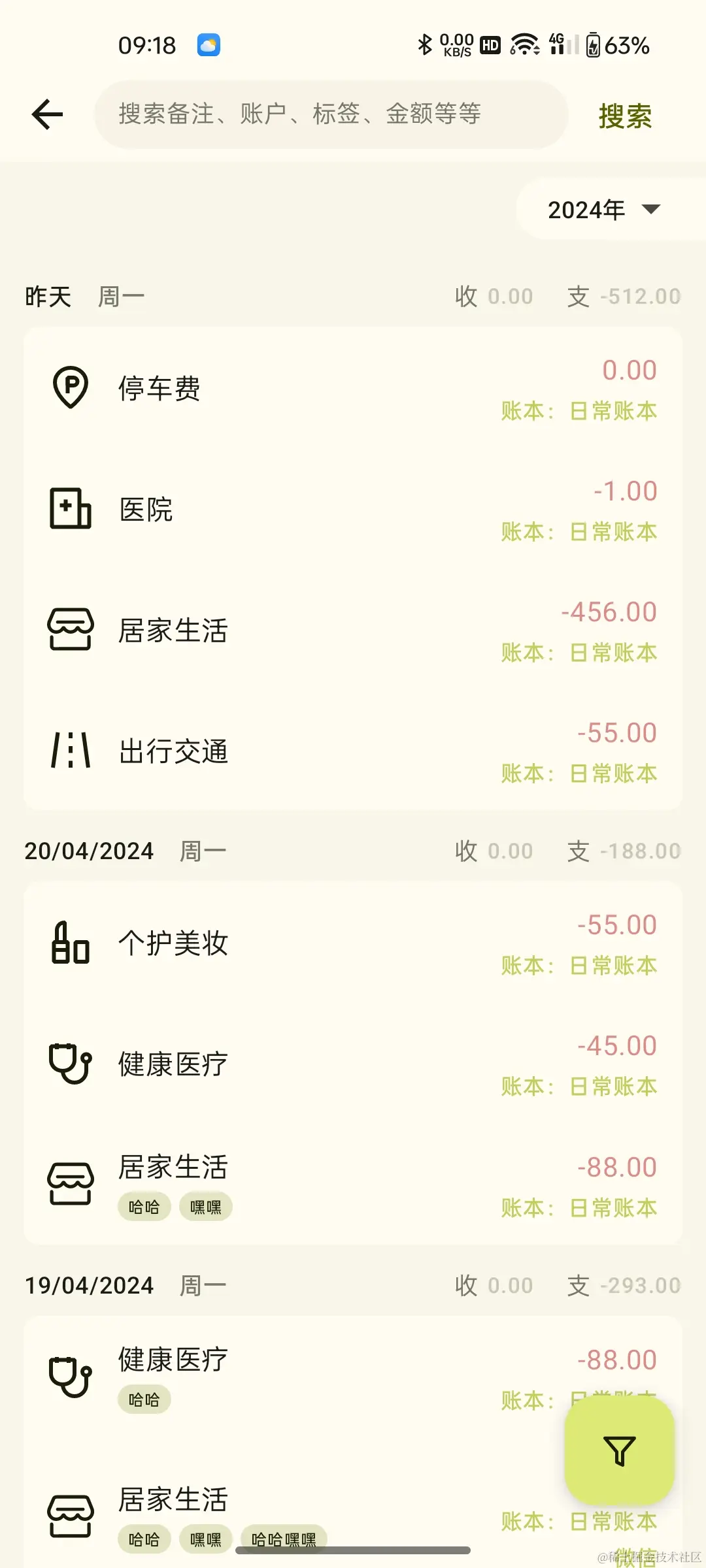Viewport: 706px width, 1568px height.
Task: Expand the 2024年 year dropdown
Action: [x=604, y=210]
